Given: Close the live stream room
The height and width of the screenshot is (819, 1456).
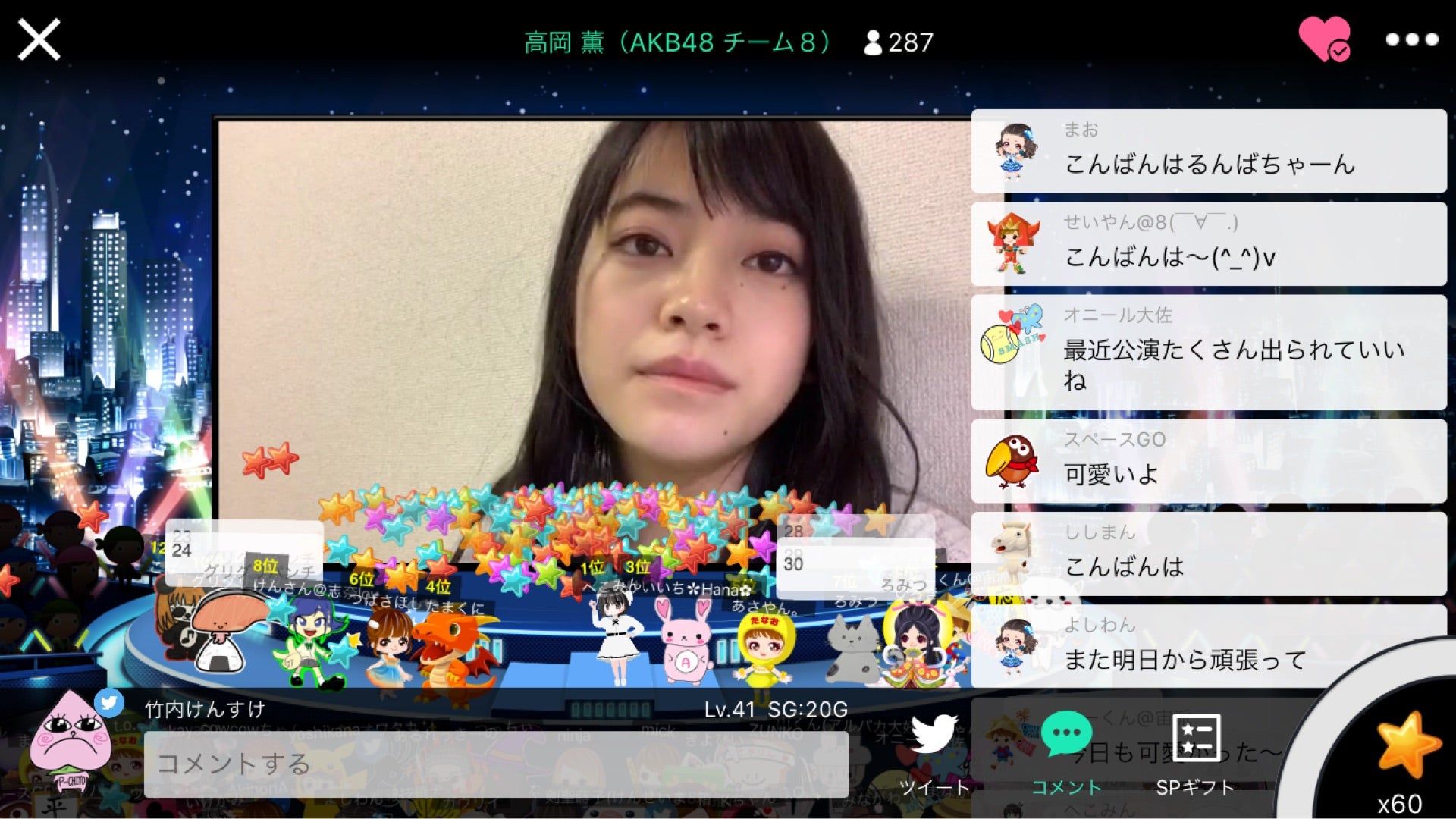Looking at the screenshot, I should 39,40.
